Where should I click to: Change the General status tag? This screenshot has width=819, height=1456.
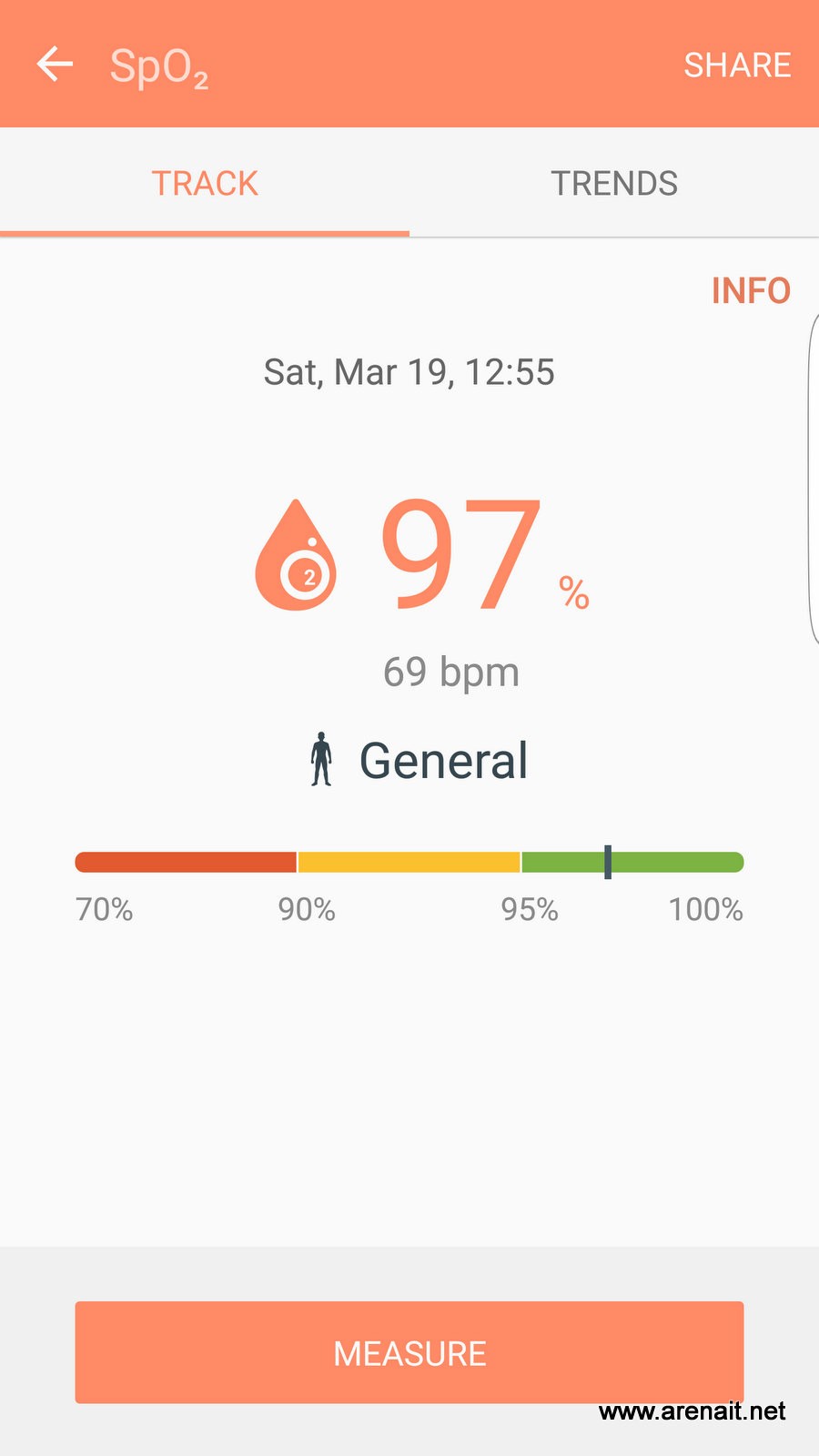click(x=419, y=761)
